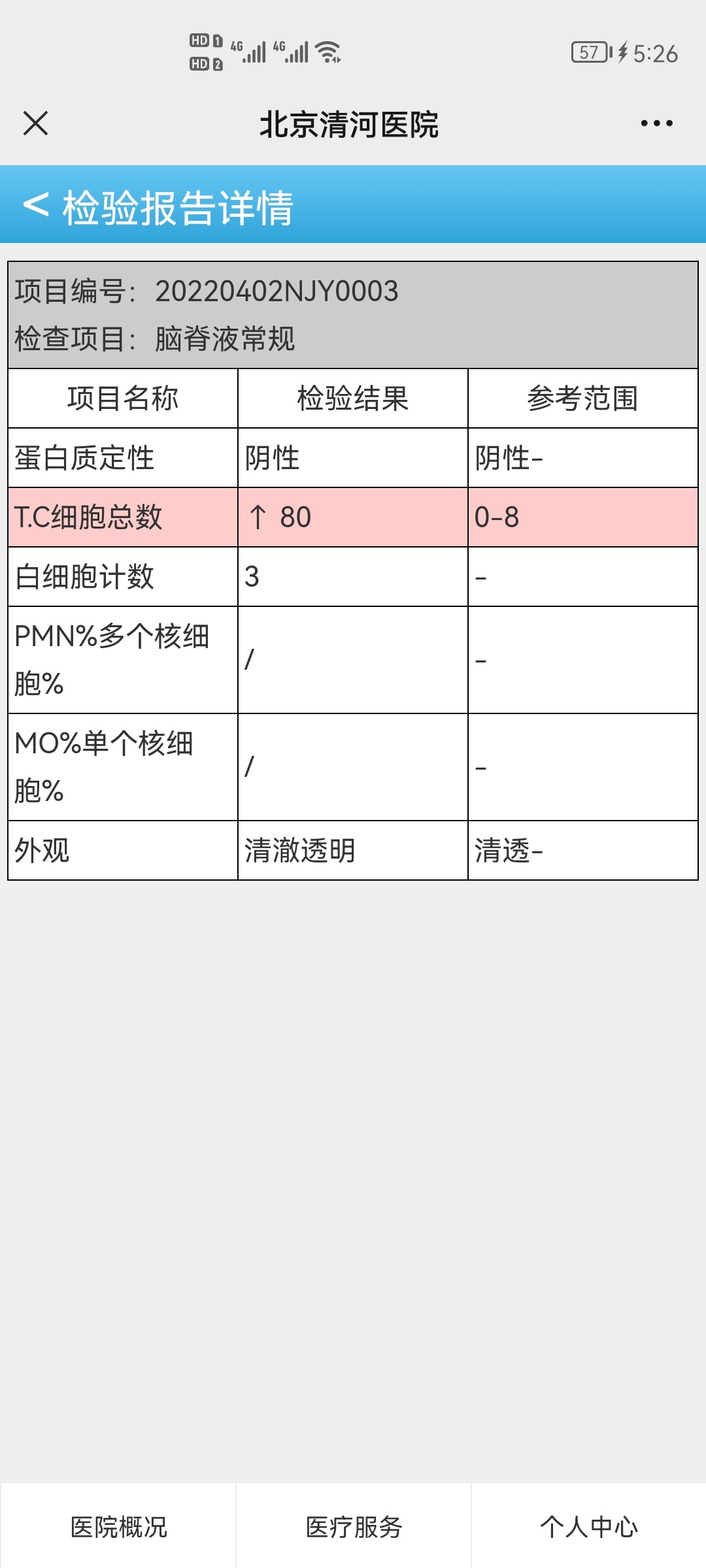This screenshot has height=1568, width=706.
Task: Open the three-dot overflow menu
Action: click(x=656, y=123)
